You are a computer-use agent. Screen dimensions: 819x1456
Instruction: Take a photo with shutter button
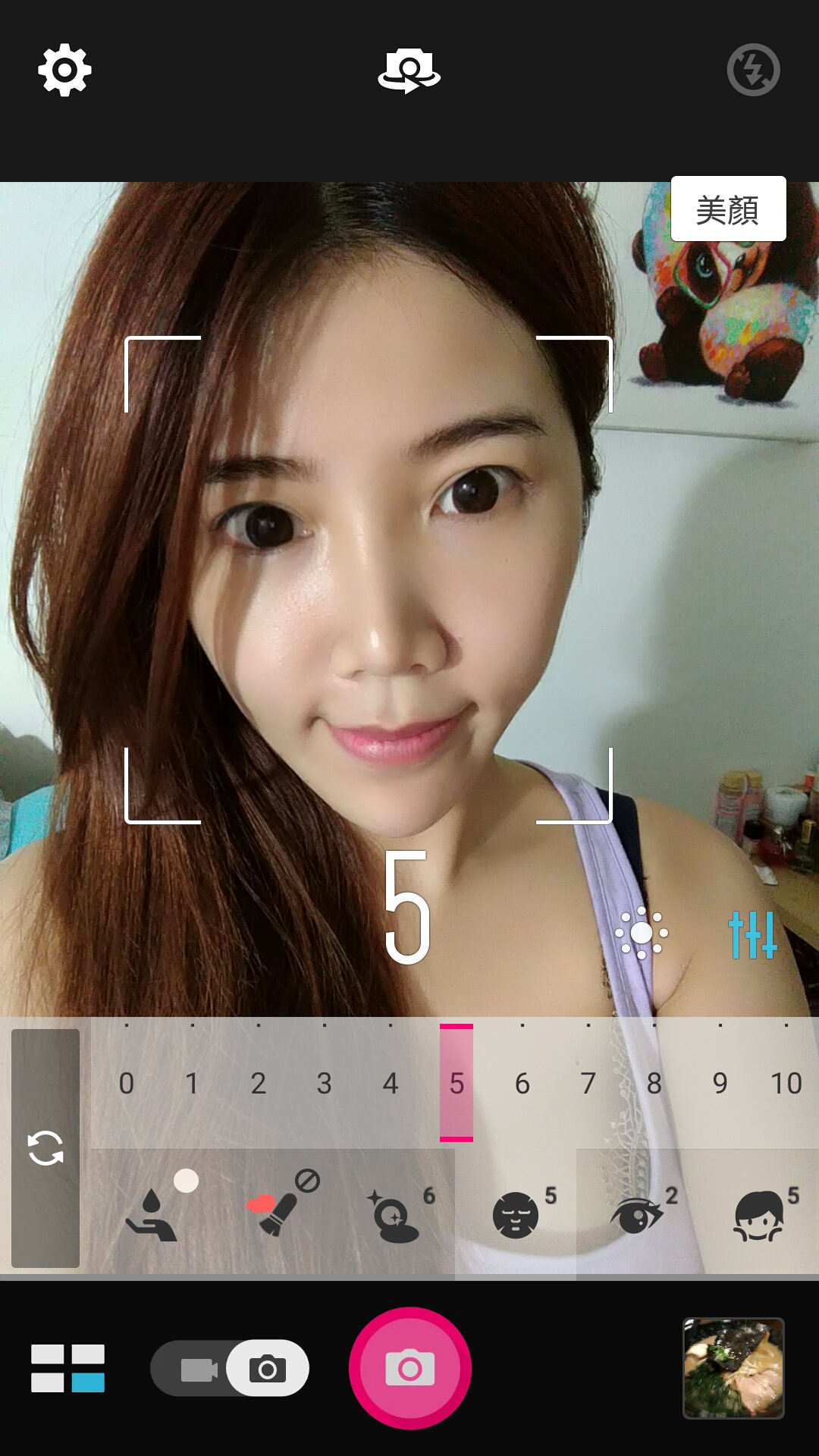(x=410, y=1368)
